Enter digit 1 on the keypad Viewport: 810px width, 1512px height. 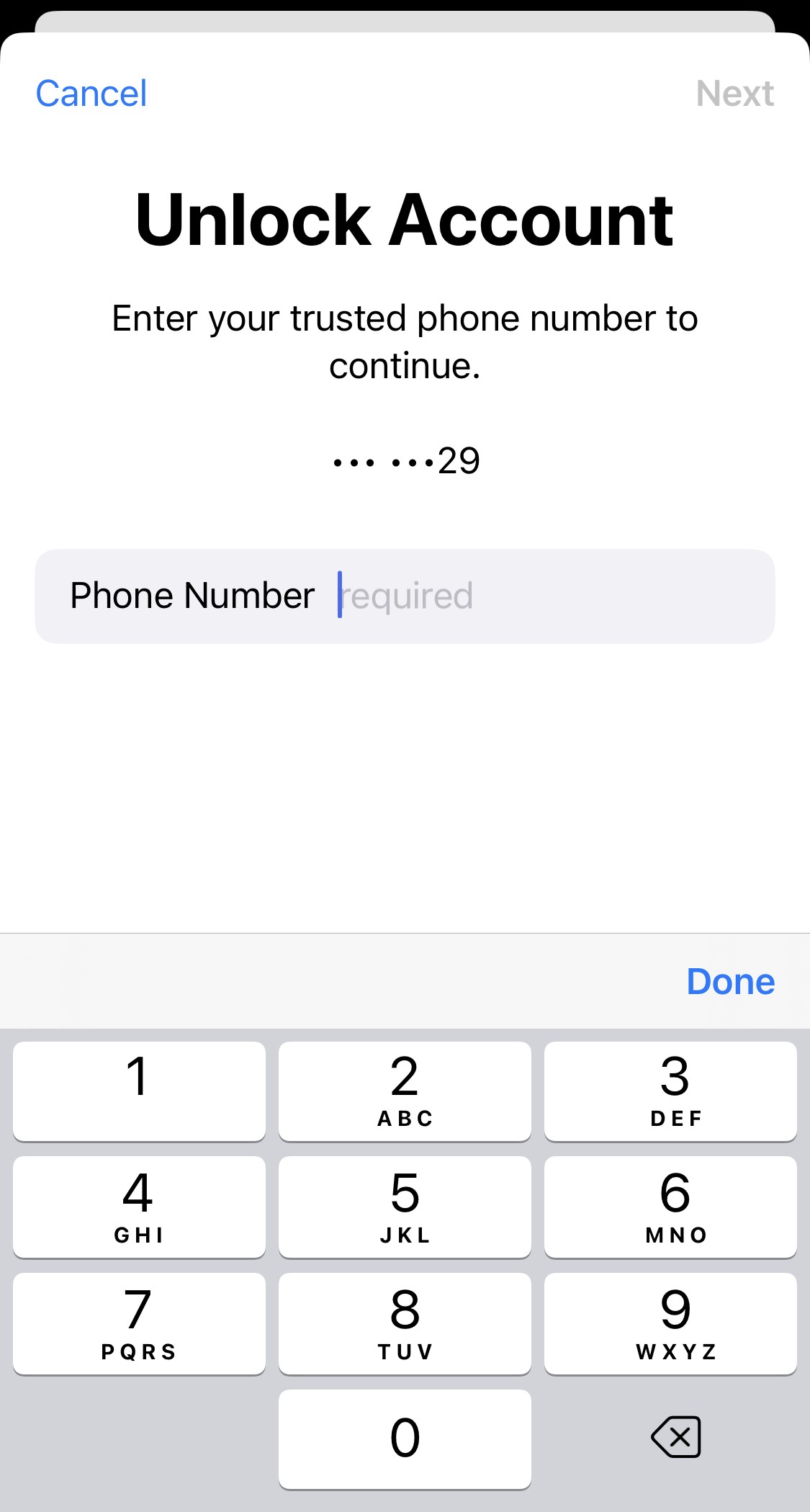139,1091
